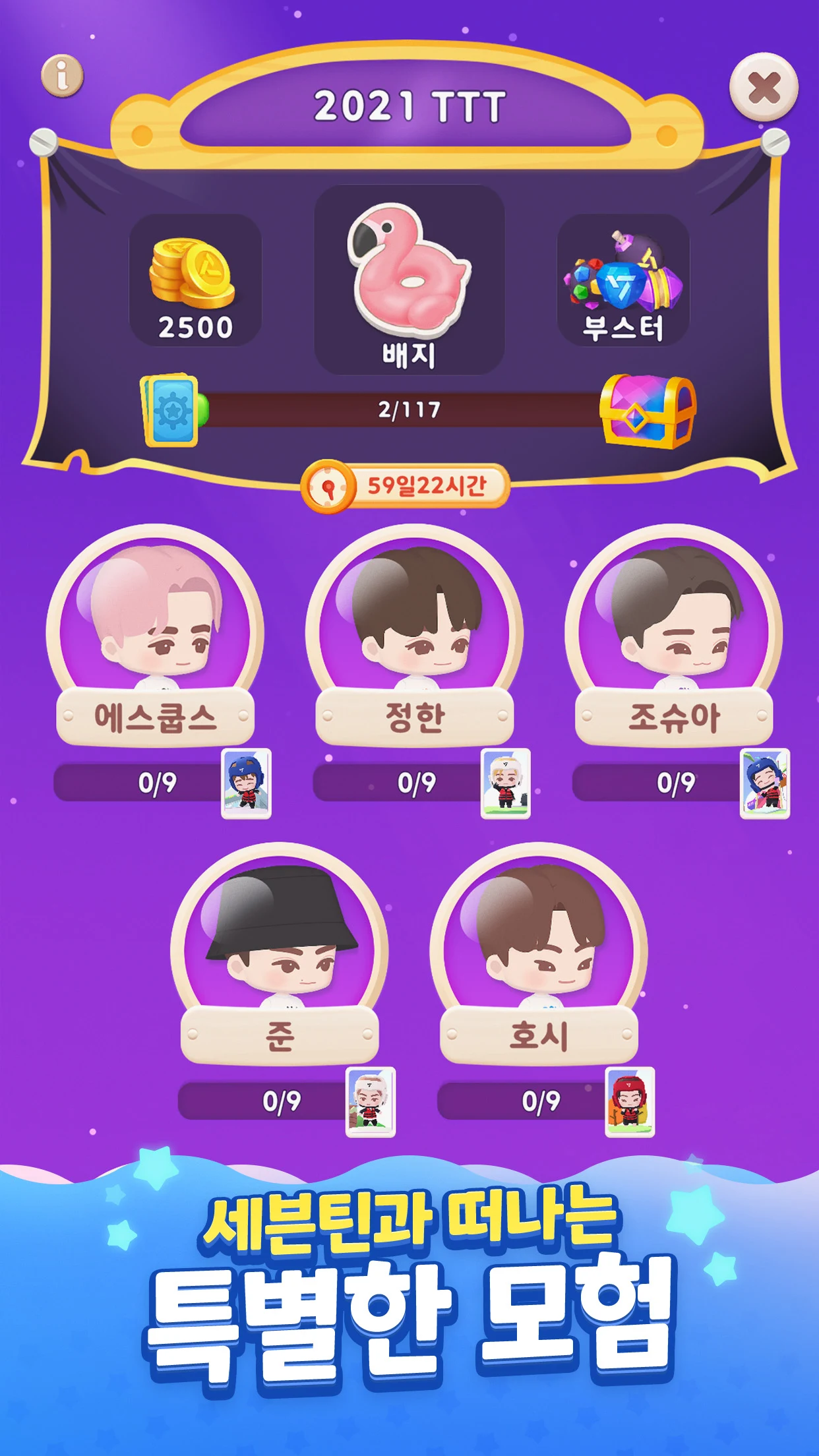View the 부스터 booster reward
819x1456 pixels.
(x=623, y=280)
